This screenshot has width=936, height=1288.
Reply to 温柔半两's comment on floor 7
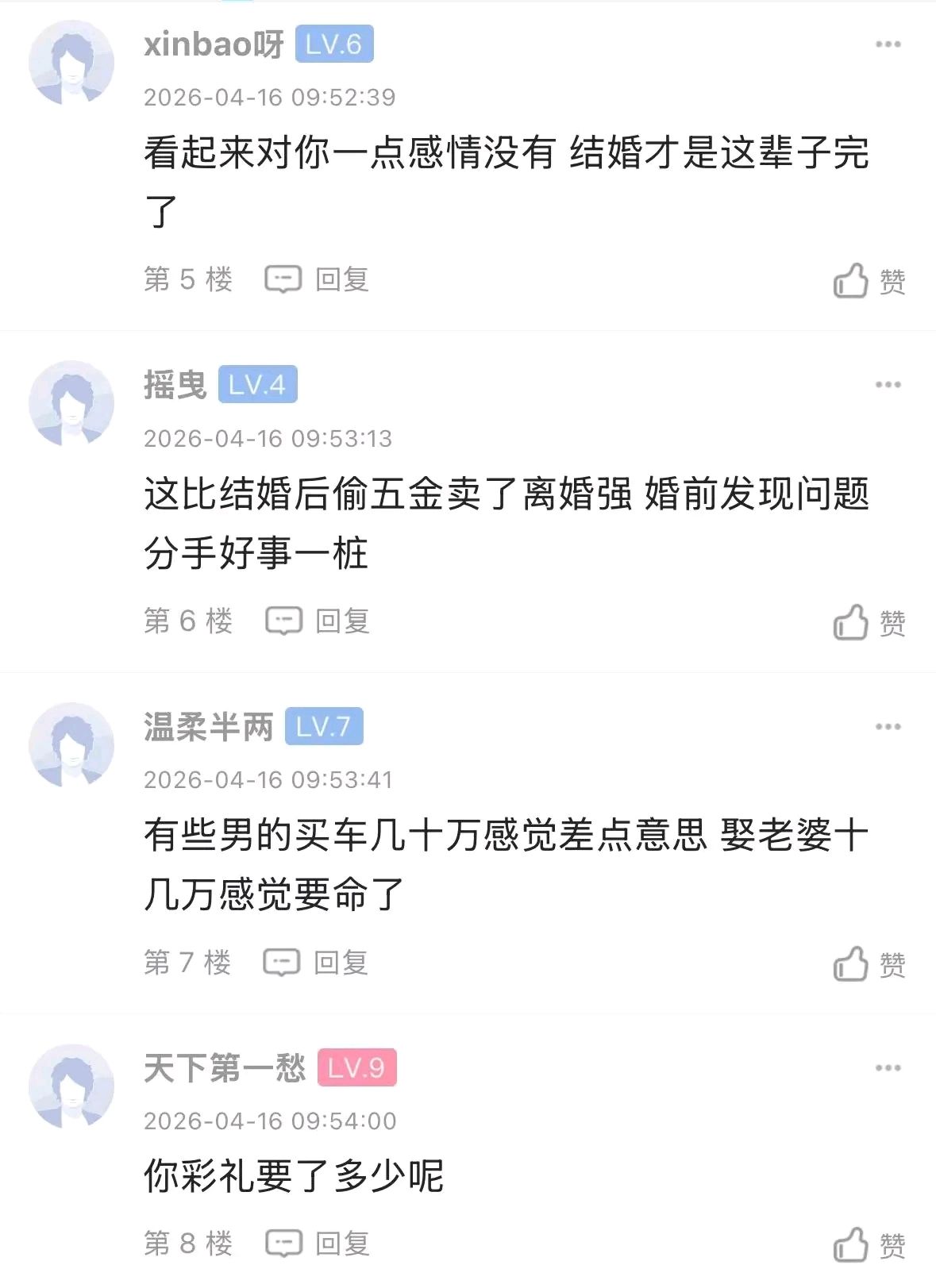coord(316,963)
